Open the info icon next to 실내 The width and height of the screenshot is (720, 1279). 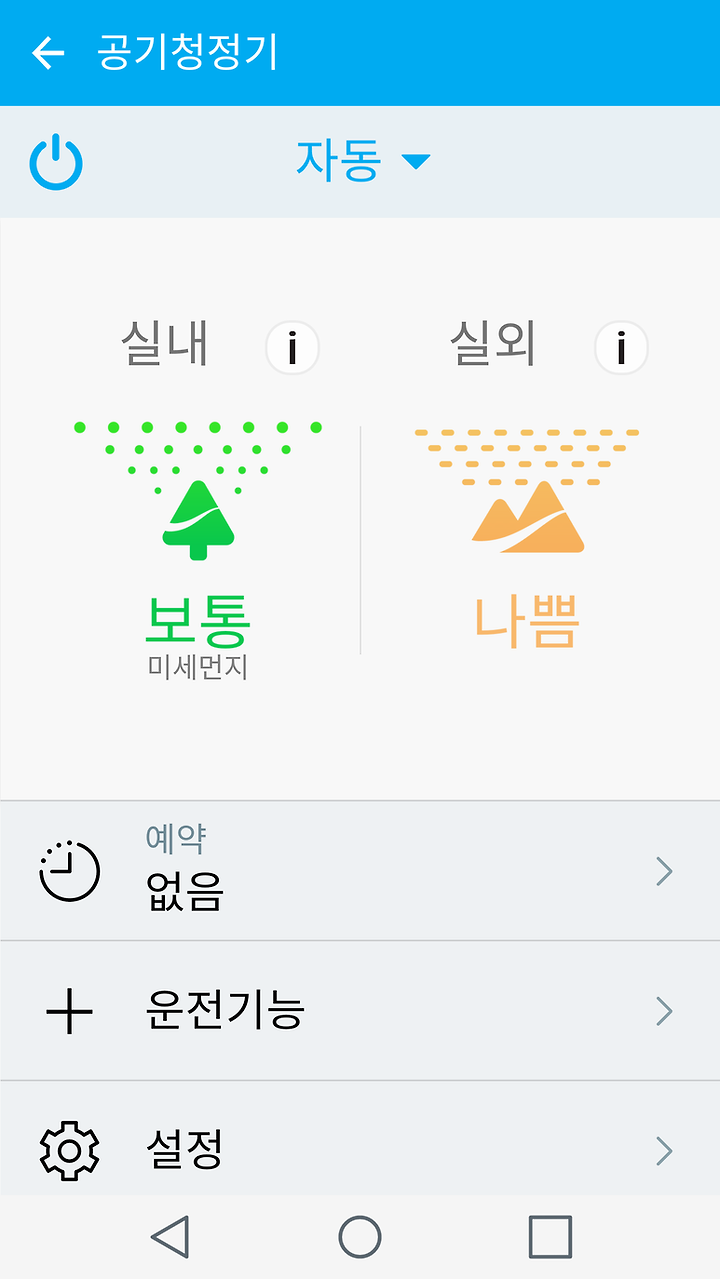pyautogui.click(x=292, y=348)
